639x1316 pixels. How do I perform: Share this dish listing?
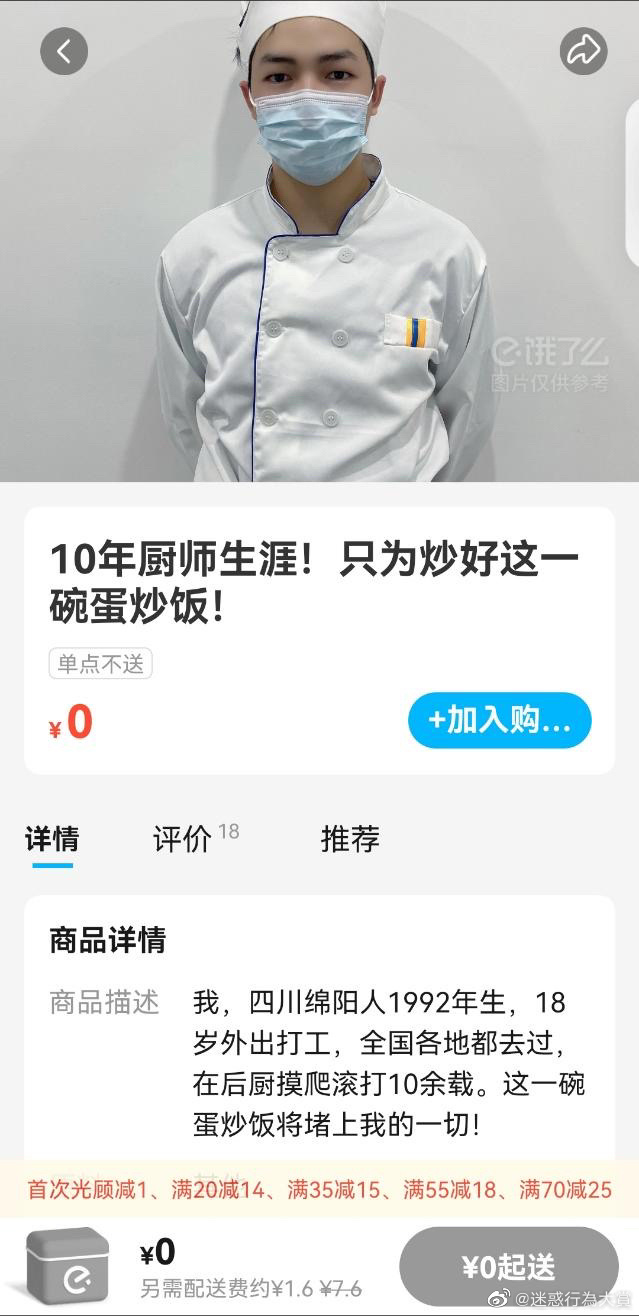click(x=583, y=50)
